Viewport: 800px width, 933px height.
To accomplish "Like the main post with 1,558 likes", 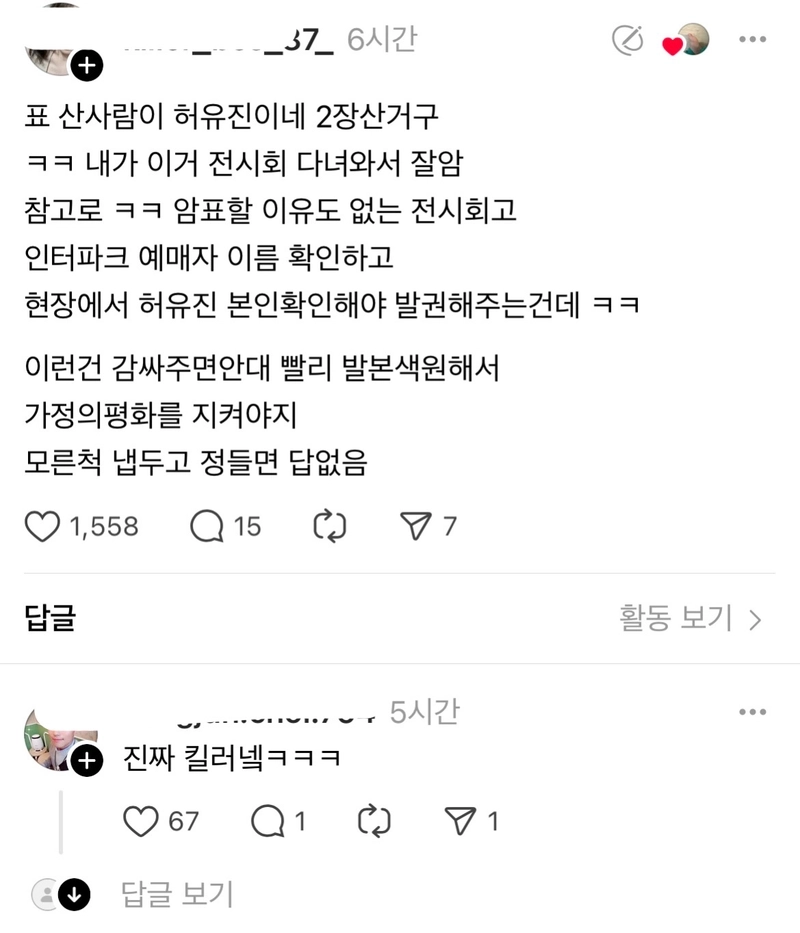I will click(x=42, y=526).
